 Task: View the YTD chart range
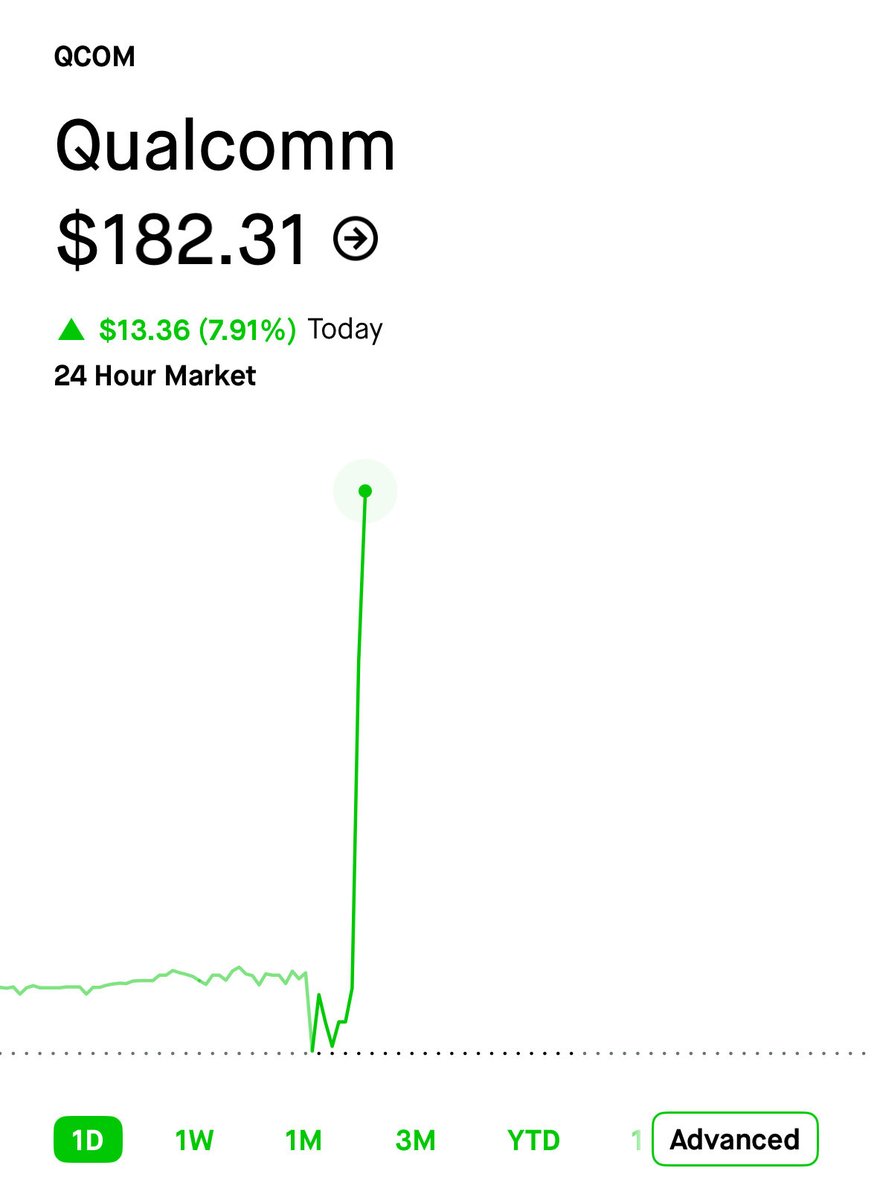[x=533, y=1140]
